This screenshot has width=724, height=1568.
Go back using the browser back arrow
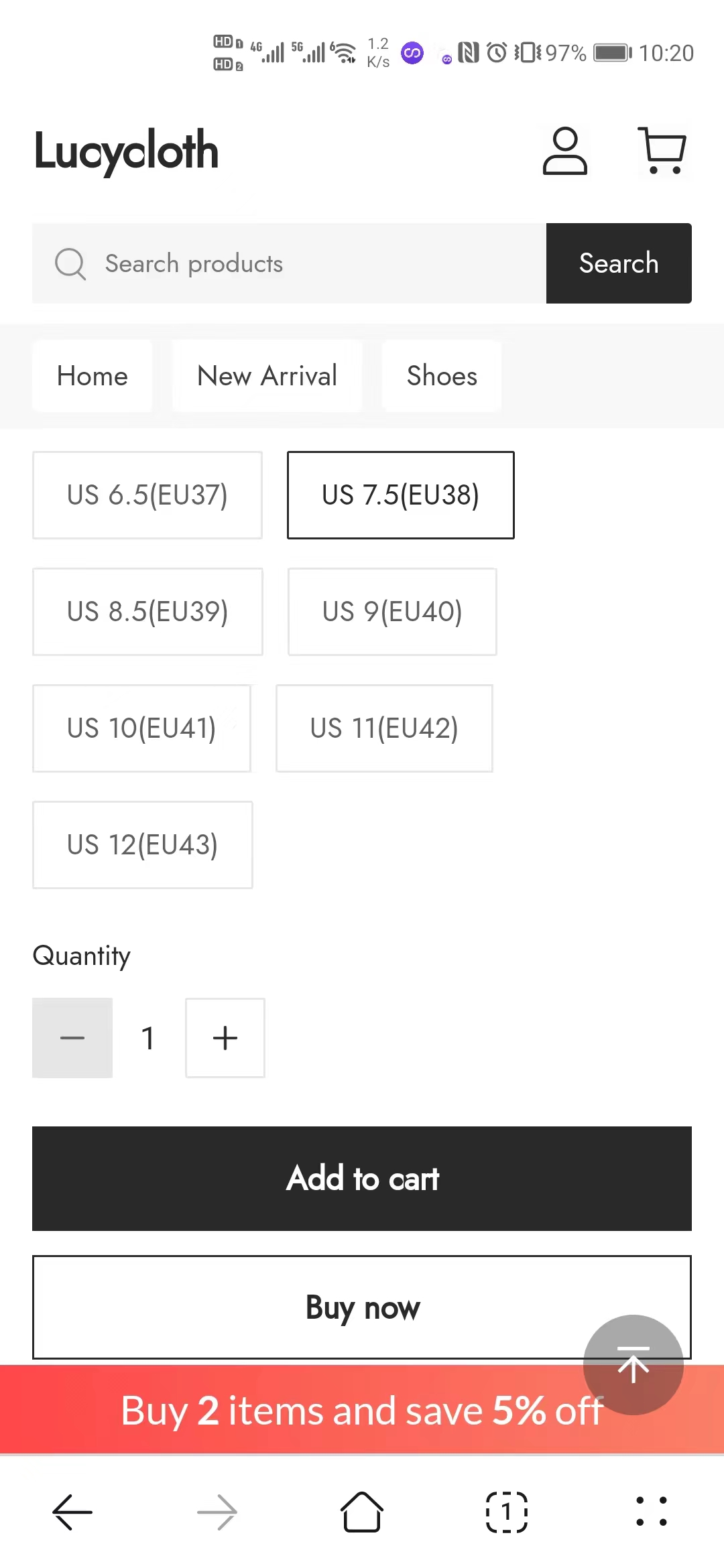coord(72,1512)
